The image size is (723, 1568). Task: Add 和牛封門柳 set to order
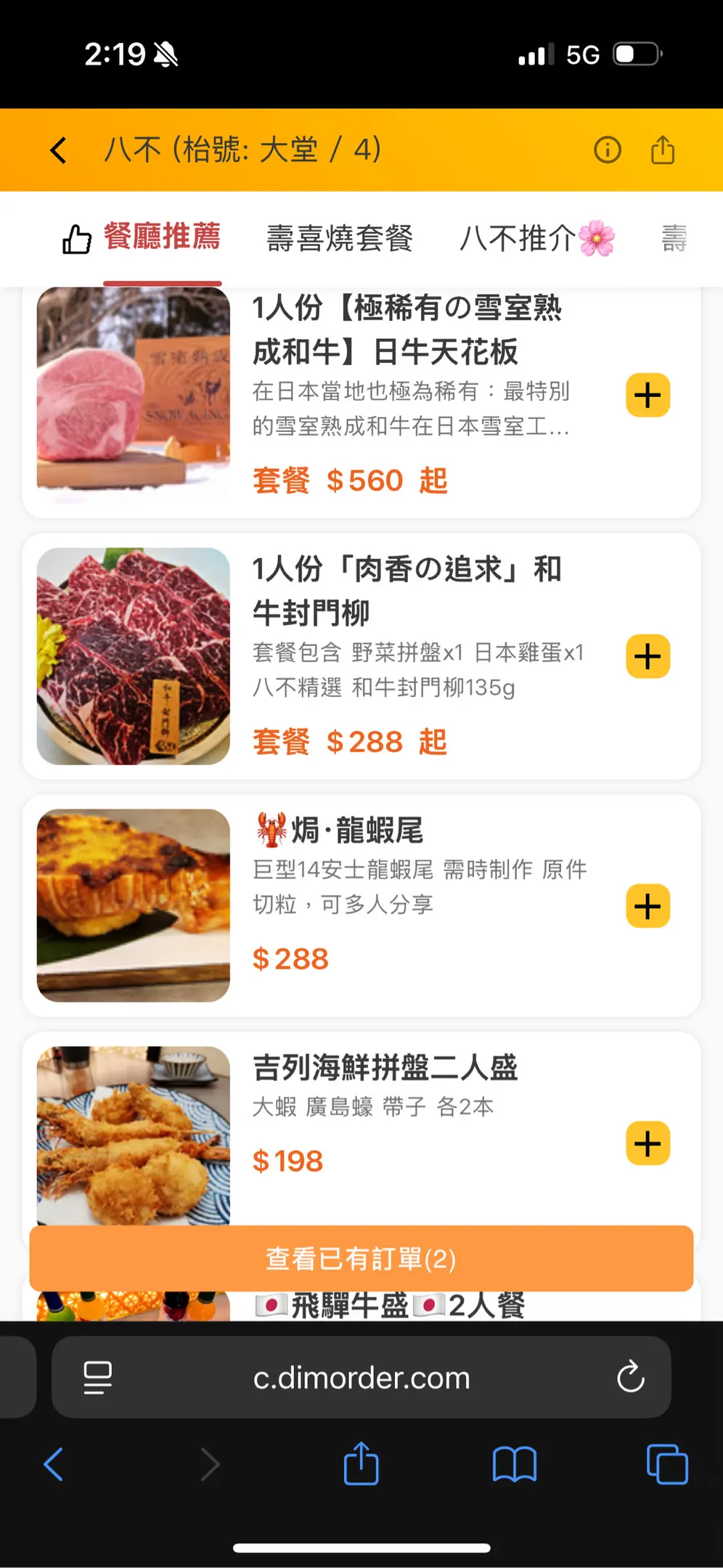[x=648, y=656]
